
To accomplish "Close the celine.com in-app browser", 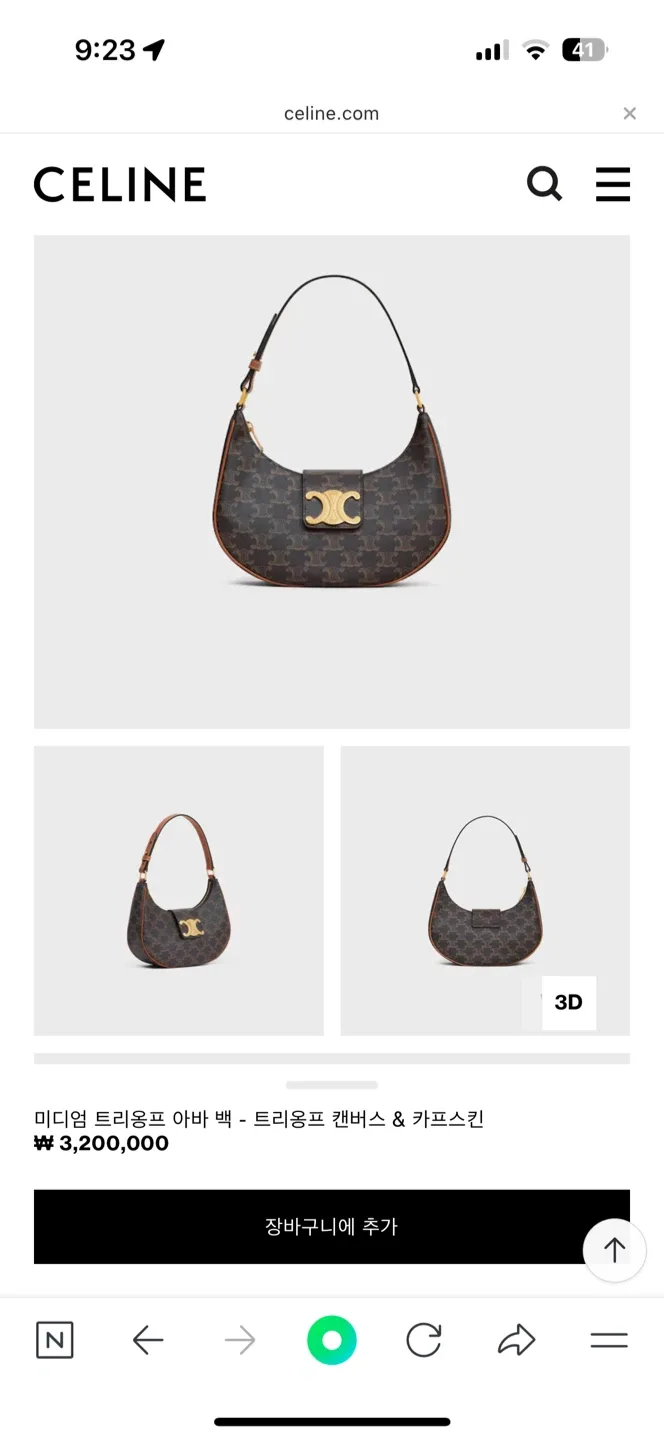I will pos(629,114).
